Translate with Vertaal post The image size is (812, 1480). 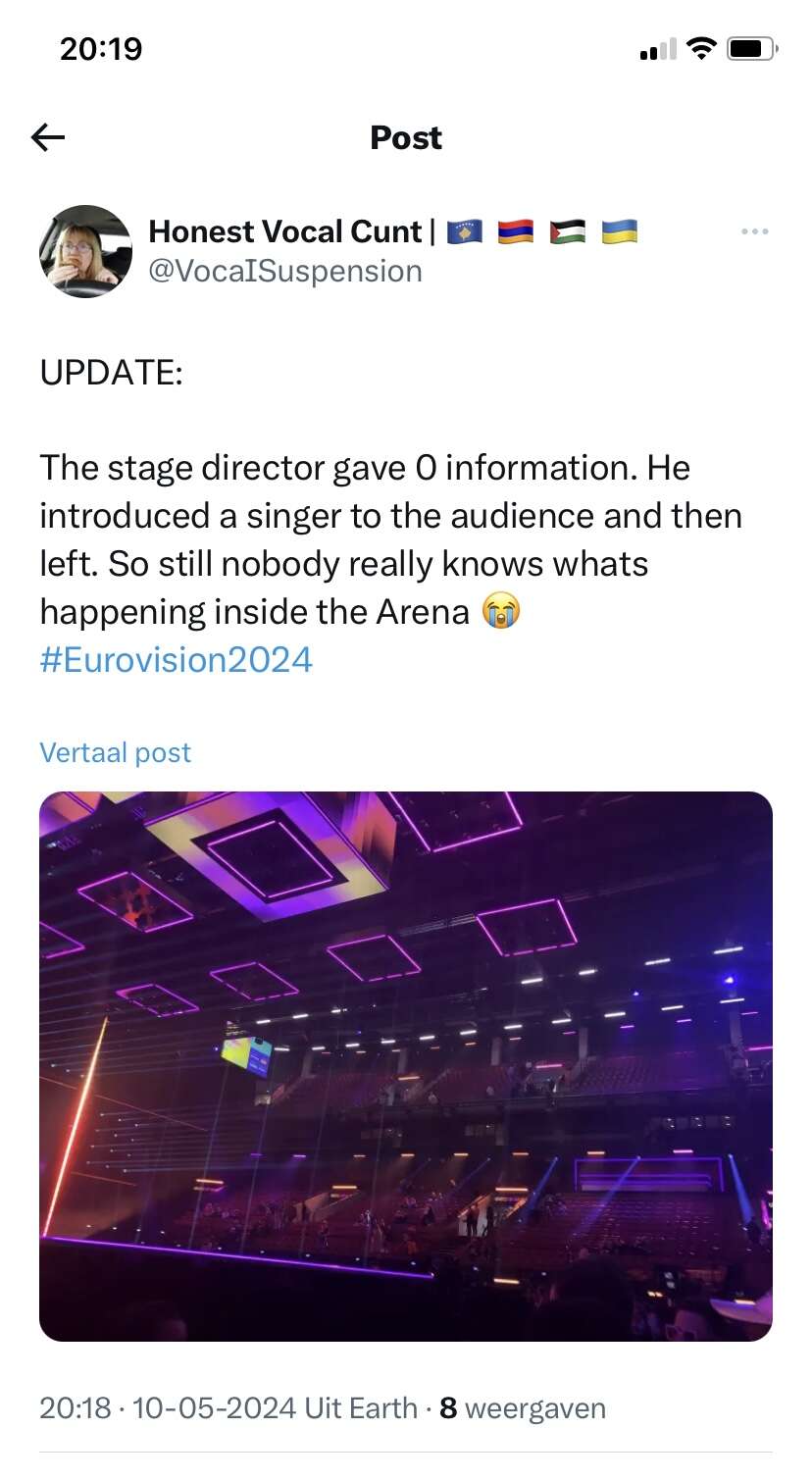click(x=115, y=752)
